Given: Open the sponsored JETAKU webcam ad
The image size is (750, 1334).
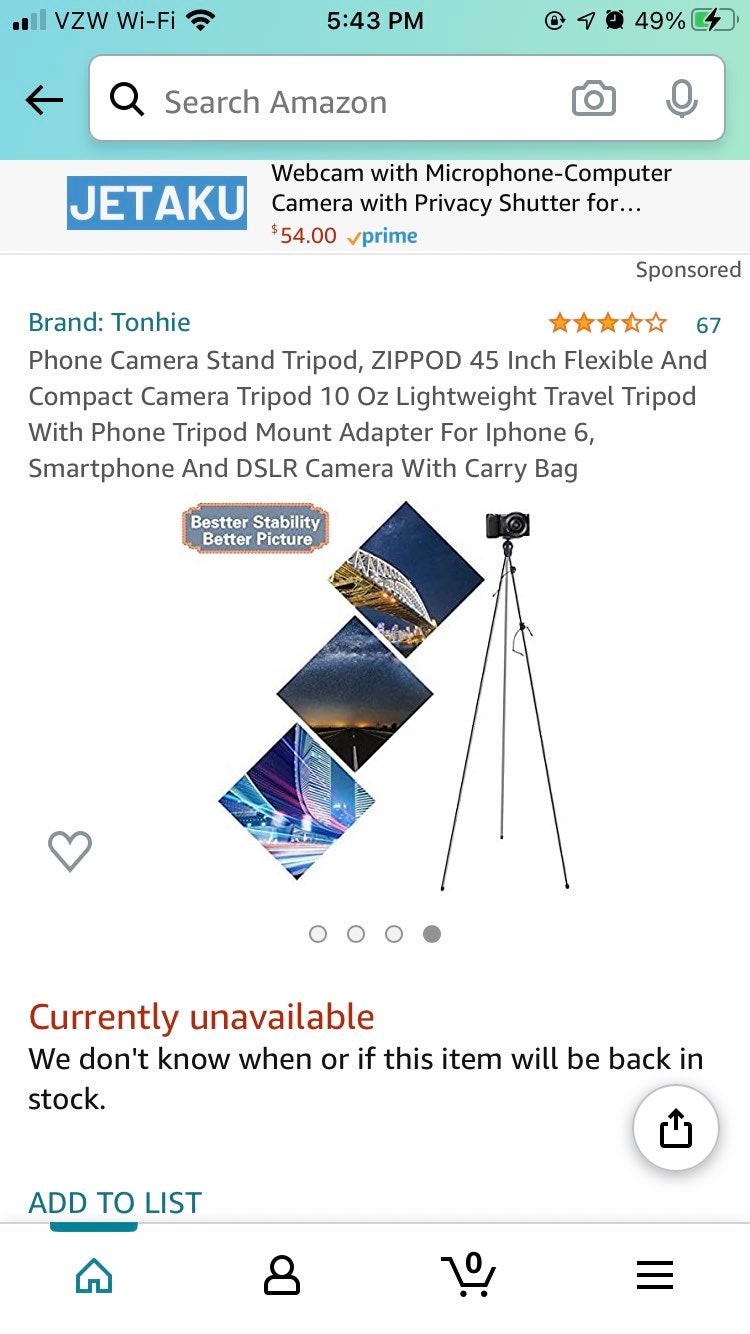Looking at the screenshot, I should [375, 205].
